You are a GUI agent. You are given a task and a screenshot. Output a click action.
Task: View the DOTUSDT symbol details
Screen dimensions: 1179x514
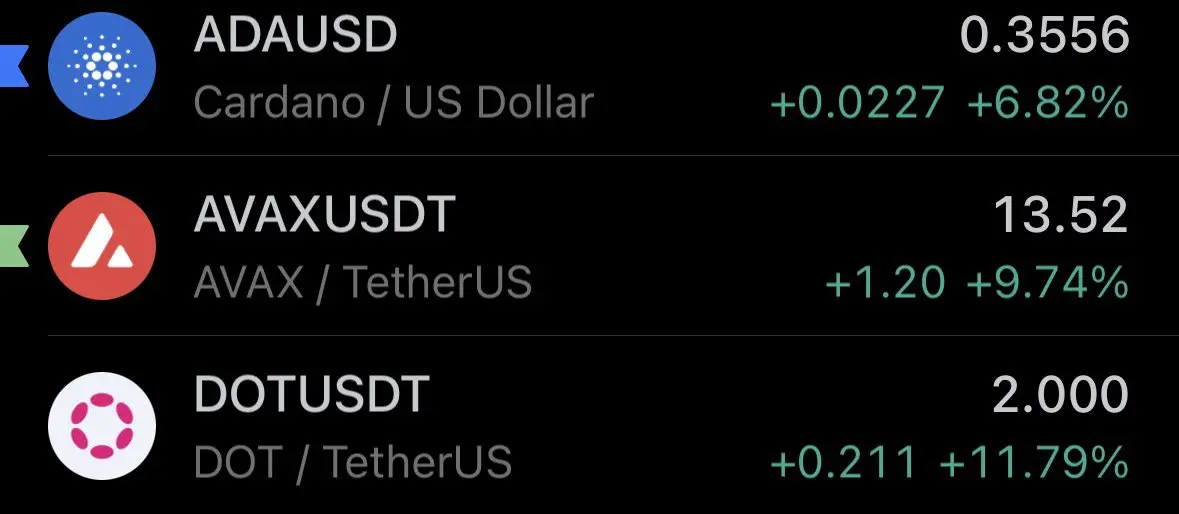tap(311, 396)
